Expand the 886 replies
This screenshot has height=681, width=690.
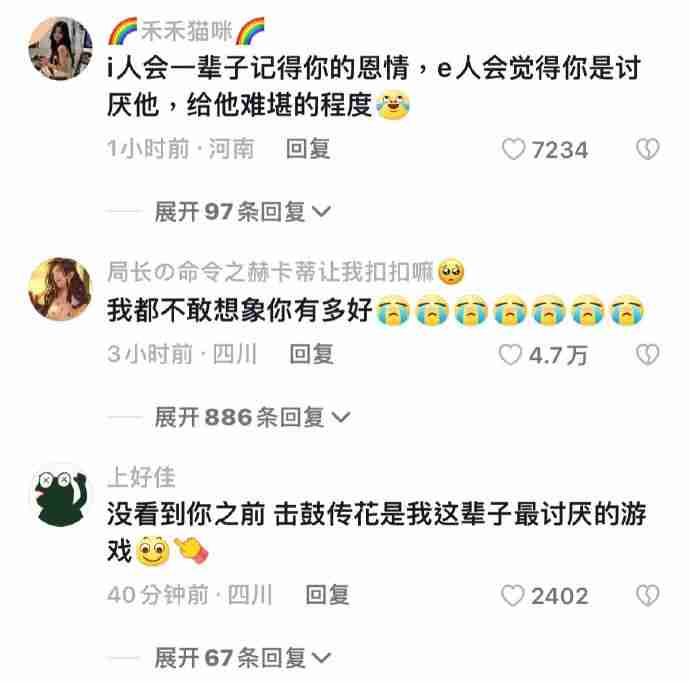point(252,416)
